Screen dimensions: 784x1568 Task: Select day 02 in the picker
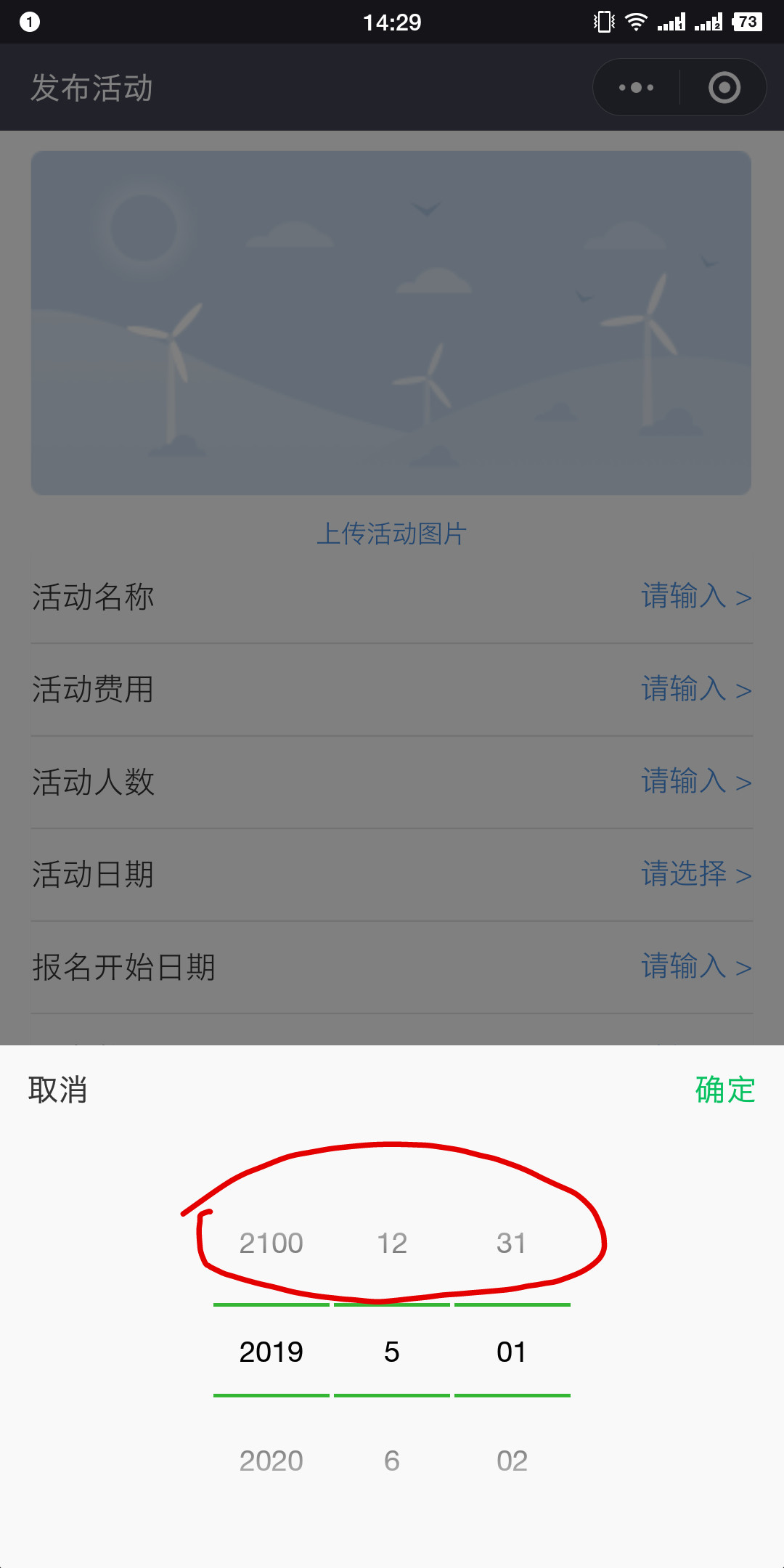(512, 1461)
